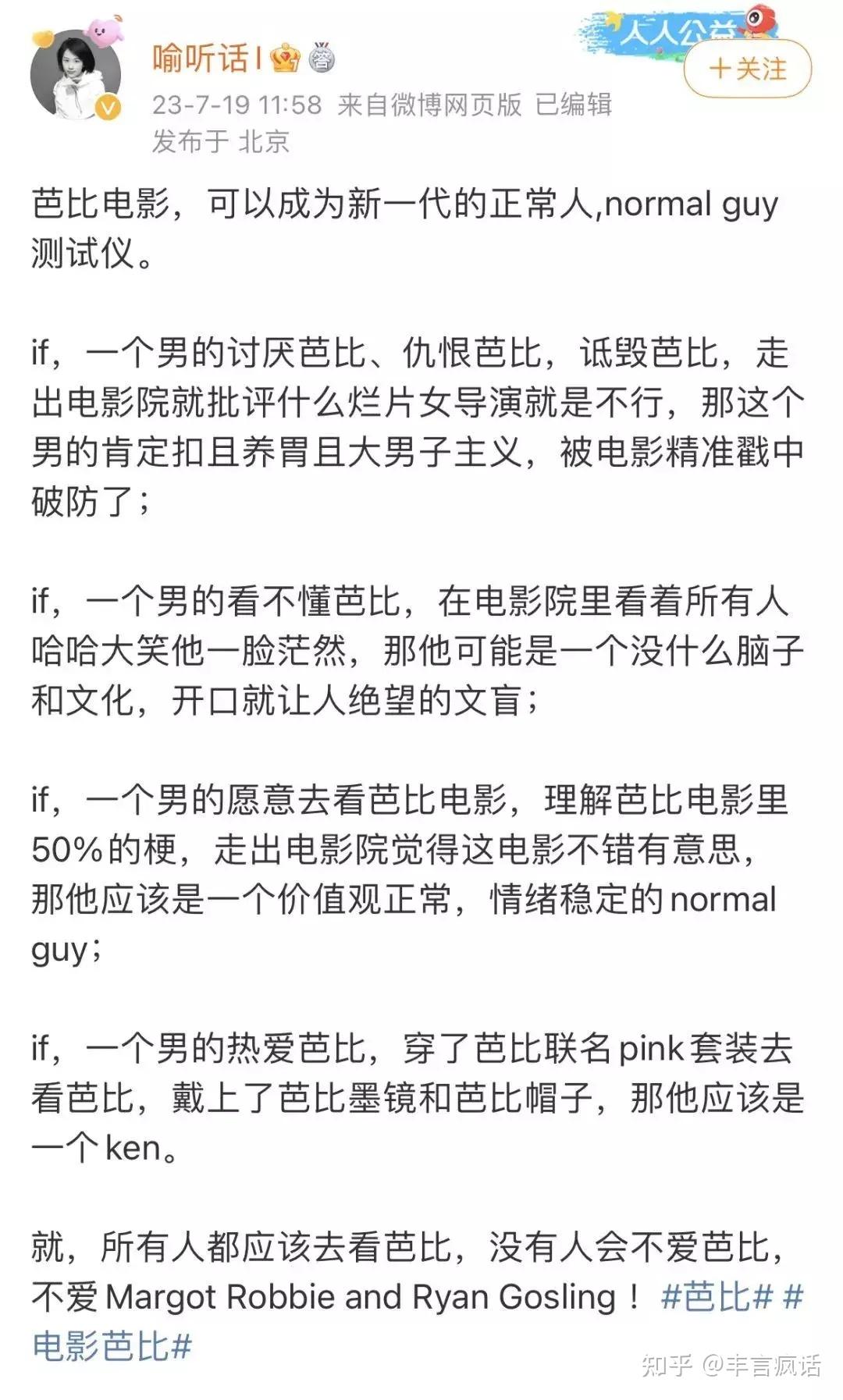Viewport: 843px width, 1400px height.
Task: Open 喻听话I's profile avatar
Action: pyautogui.click(x=76, y=76)
